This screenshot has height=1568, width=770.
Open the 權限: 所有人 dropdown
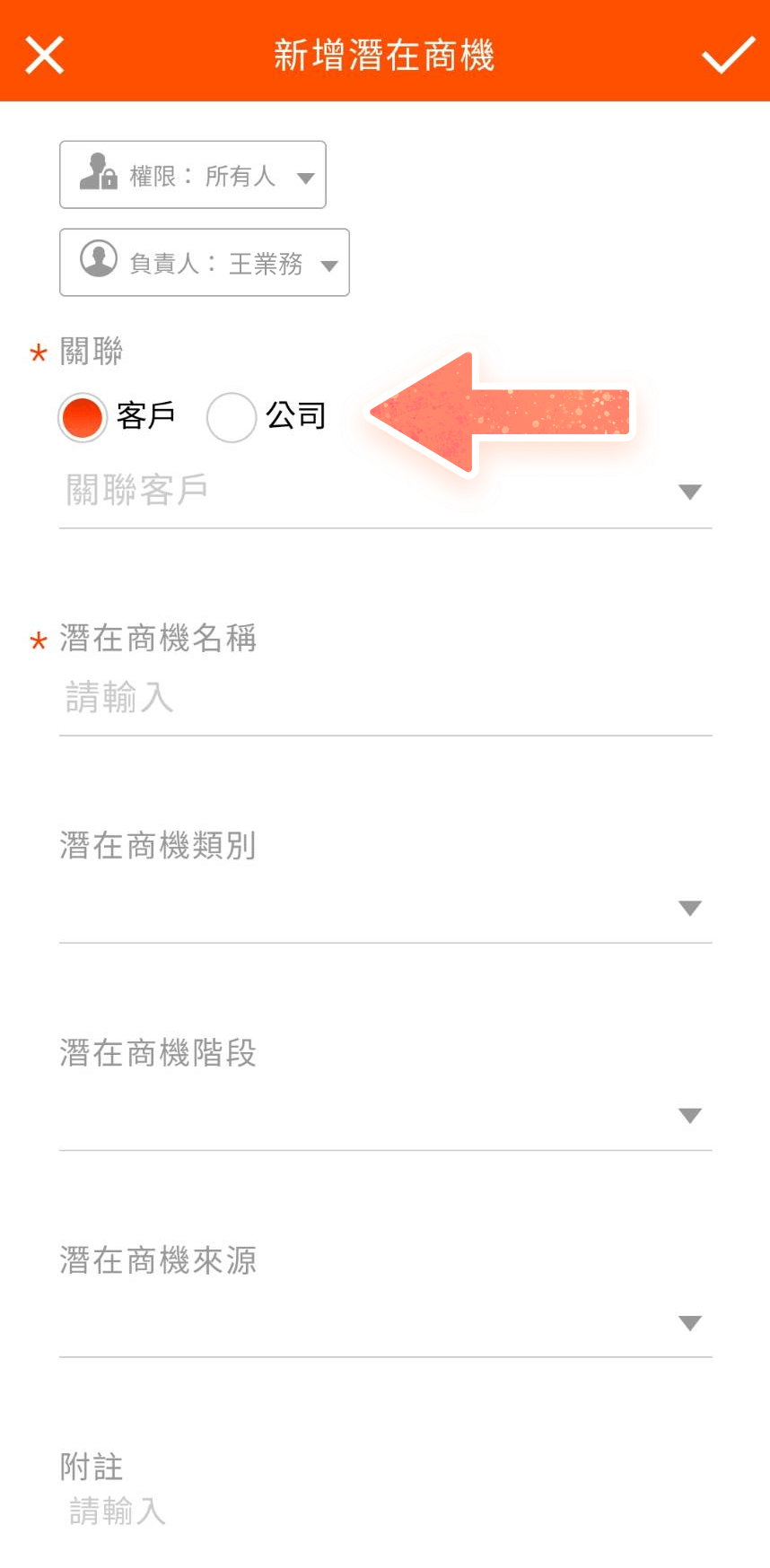pyautogui.click(x=193, y=173)
